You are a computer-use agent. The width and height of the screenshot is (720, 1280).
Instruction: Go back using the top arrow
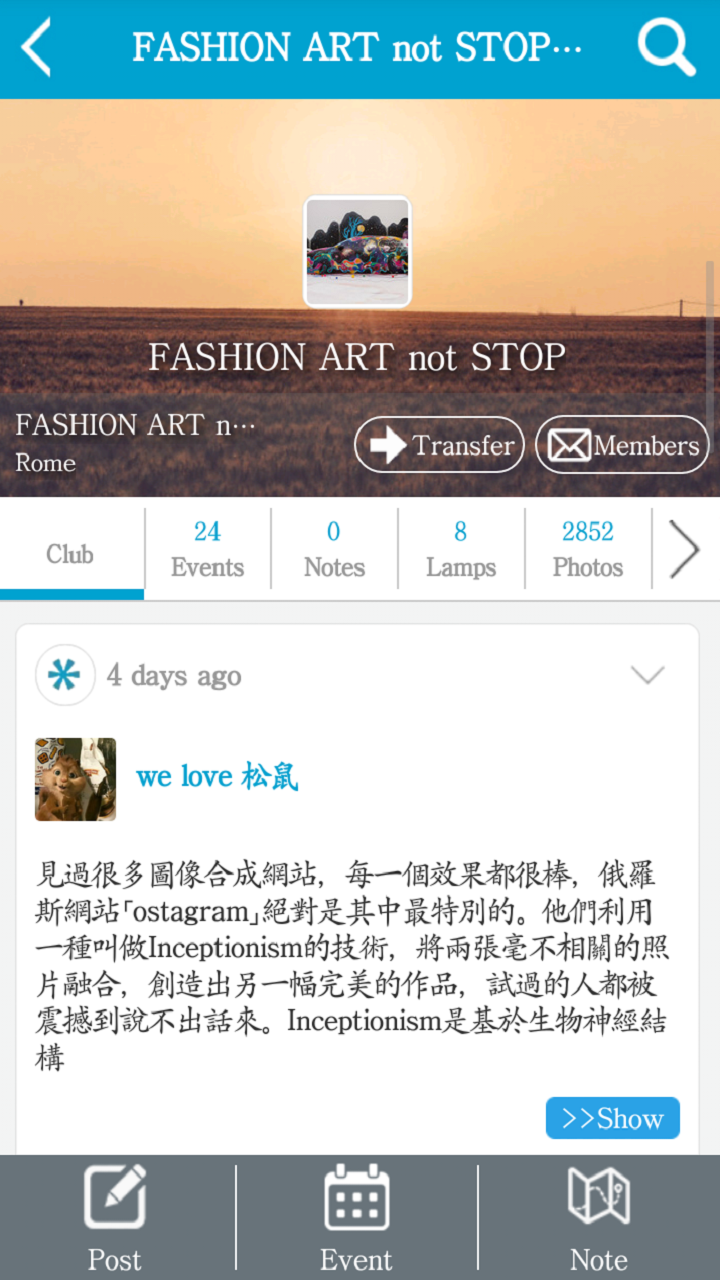coord(36,47)
